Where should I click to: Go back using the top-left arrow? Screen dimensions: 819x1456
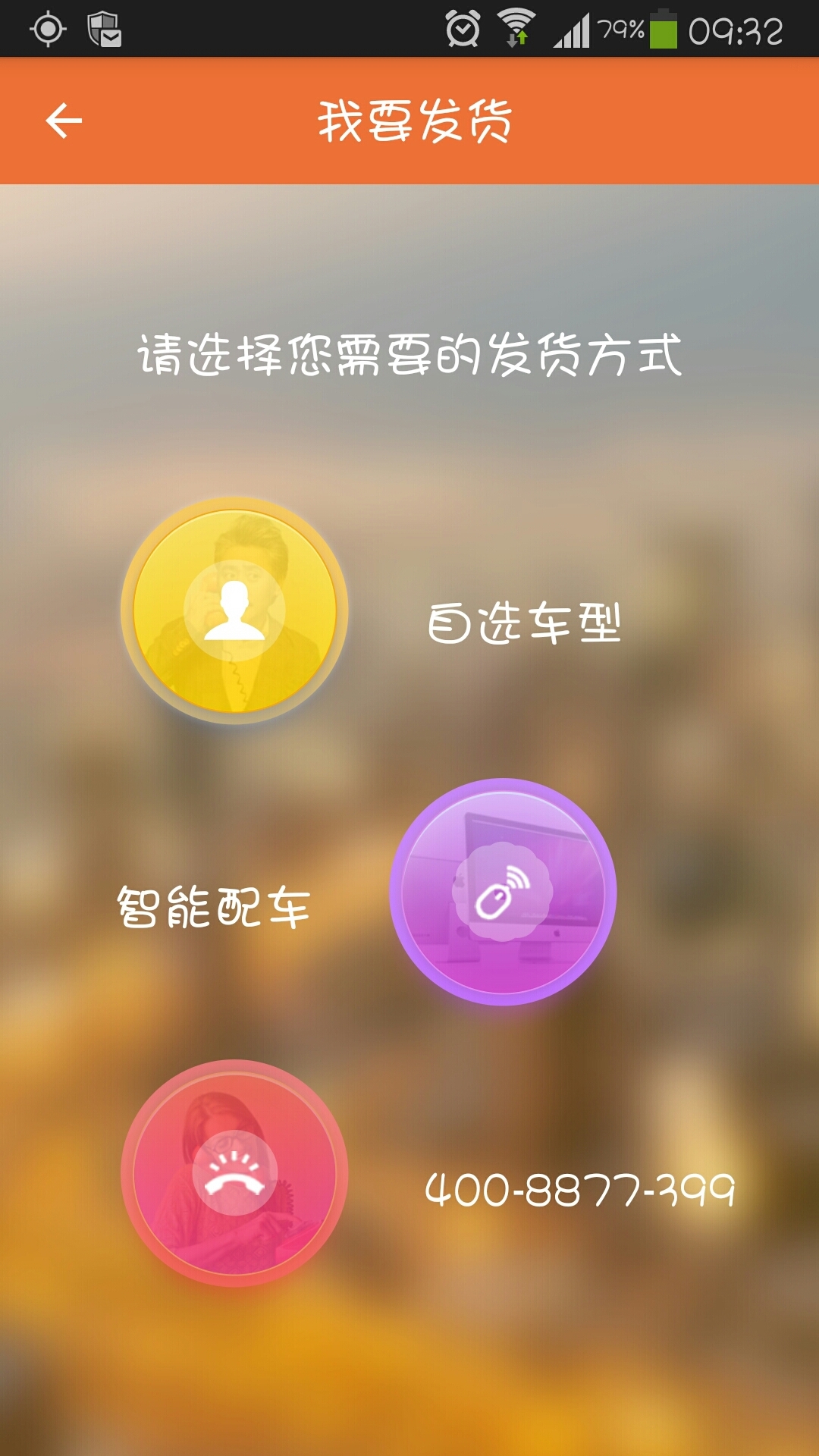coord(64,121)
